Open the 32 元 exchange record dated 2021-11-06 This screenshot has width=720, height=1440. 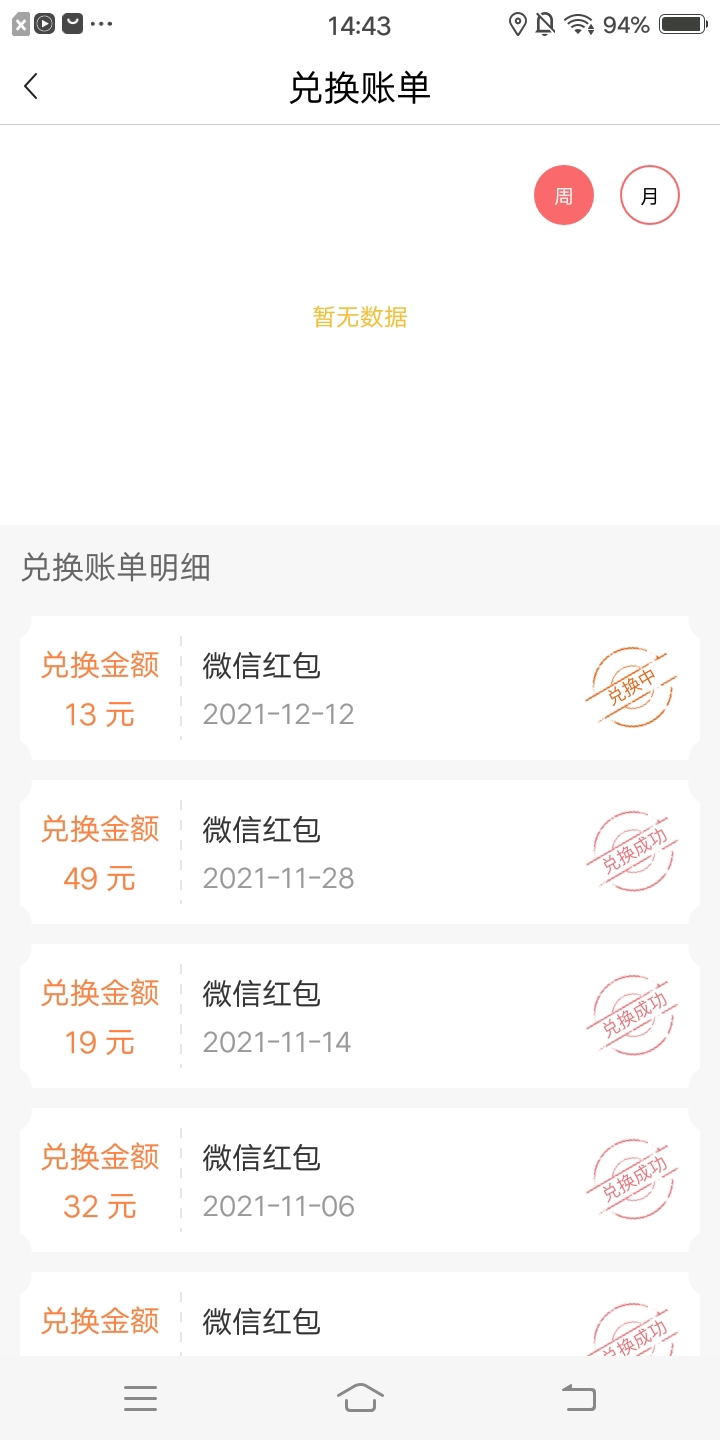(x=360, y=1180)
